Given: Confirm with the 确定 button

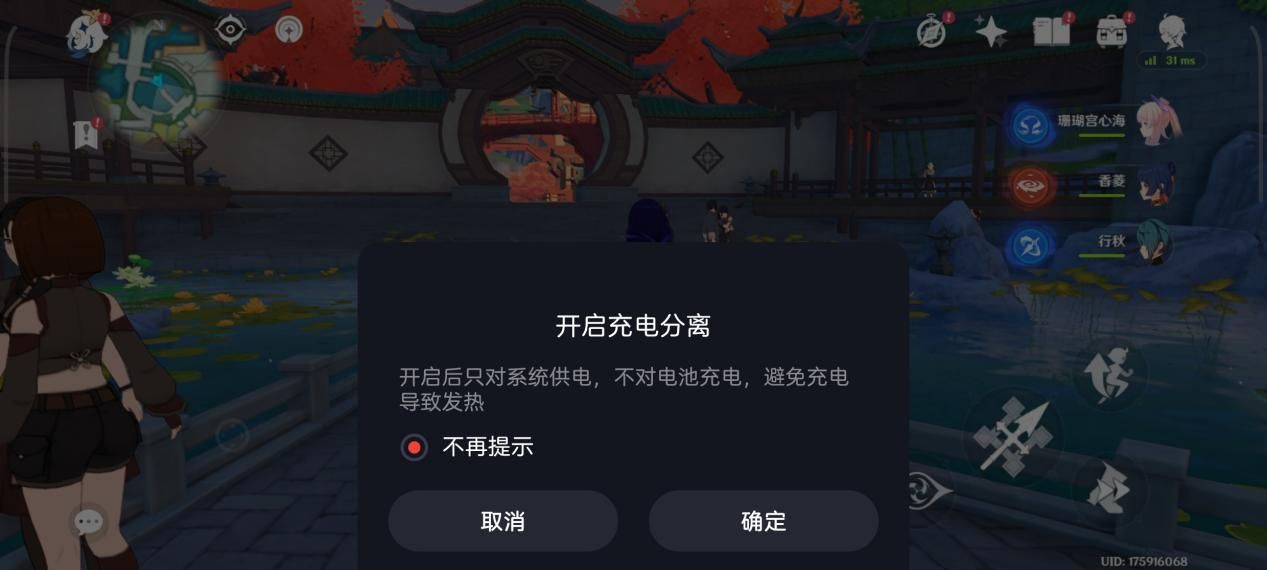Looking at the screenshot, I should point(763,521).
